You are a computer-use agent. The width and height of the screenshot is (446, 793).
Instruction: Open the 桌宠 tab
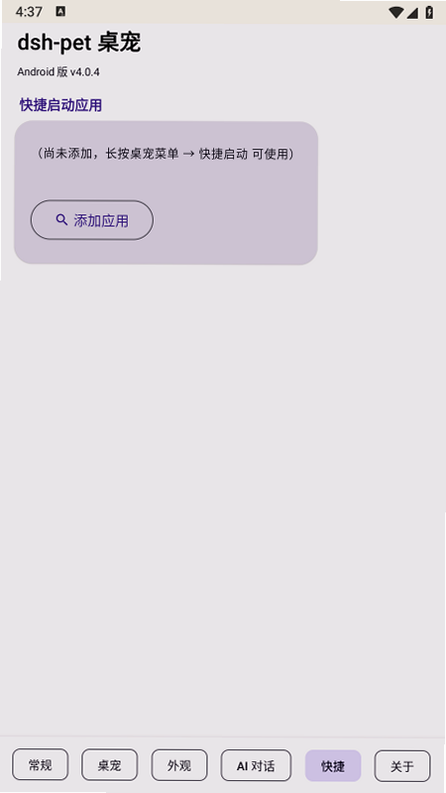[109, 765]
